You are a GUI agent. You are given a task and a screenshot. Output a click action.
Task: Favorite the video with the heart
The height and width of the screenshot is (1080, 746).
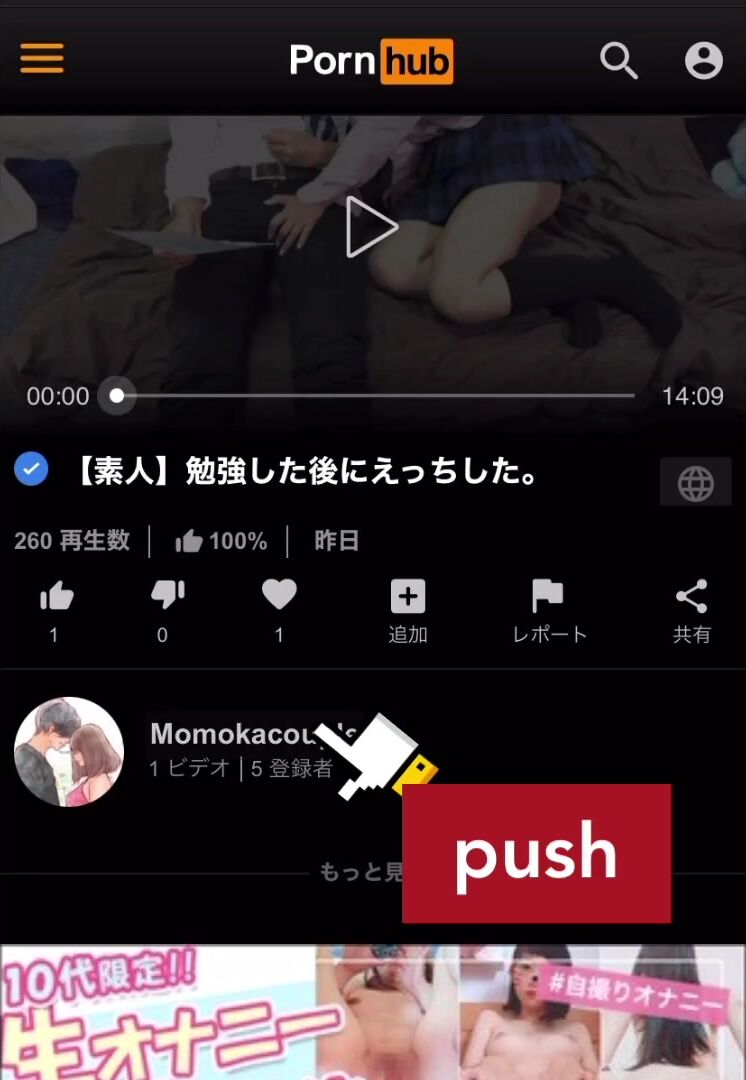pos(279,598)
